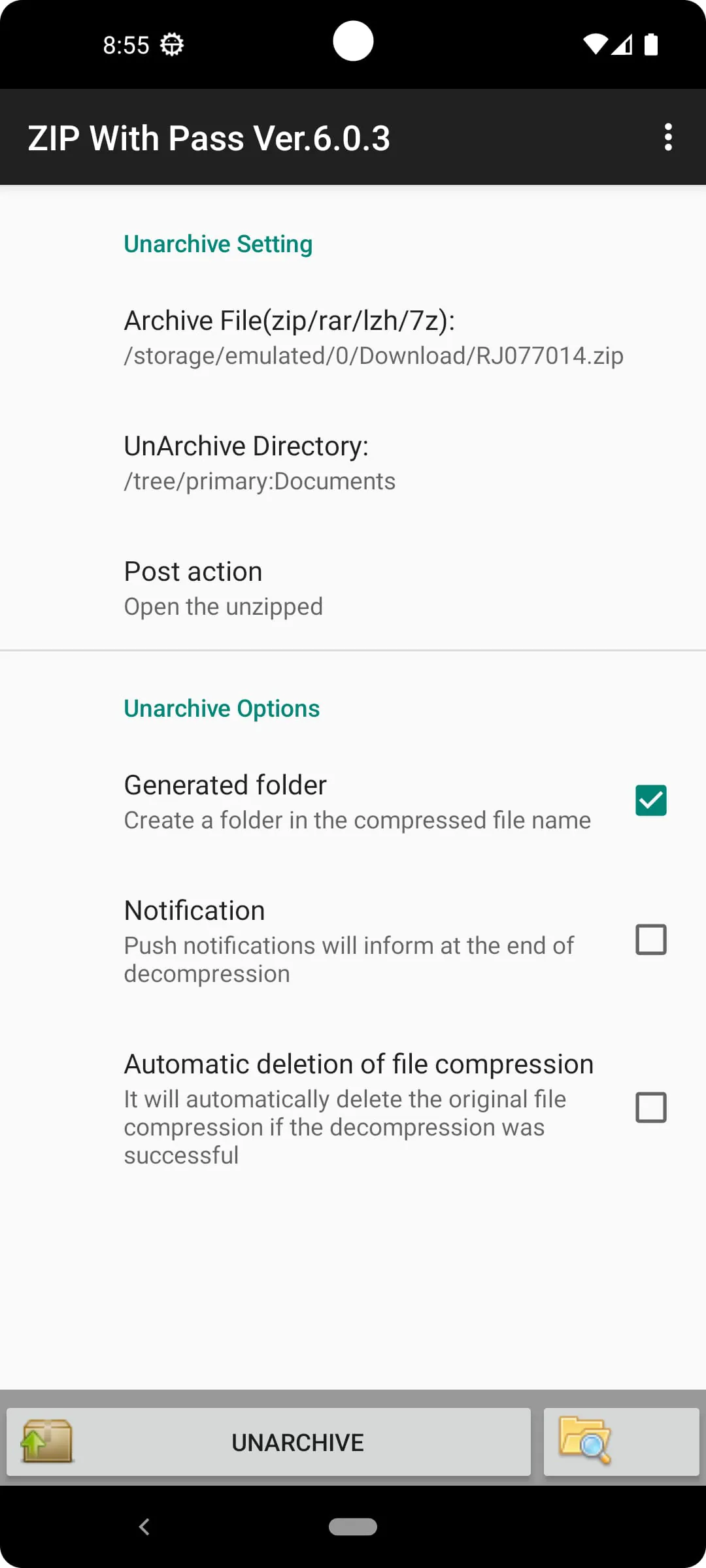The height and width of the screenshot is (1568, 706).
Task: Tap the Open the unzipped setting
Action: click(x=223, y=606)
